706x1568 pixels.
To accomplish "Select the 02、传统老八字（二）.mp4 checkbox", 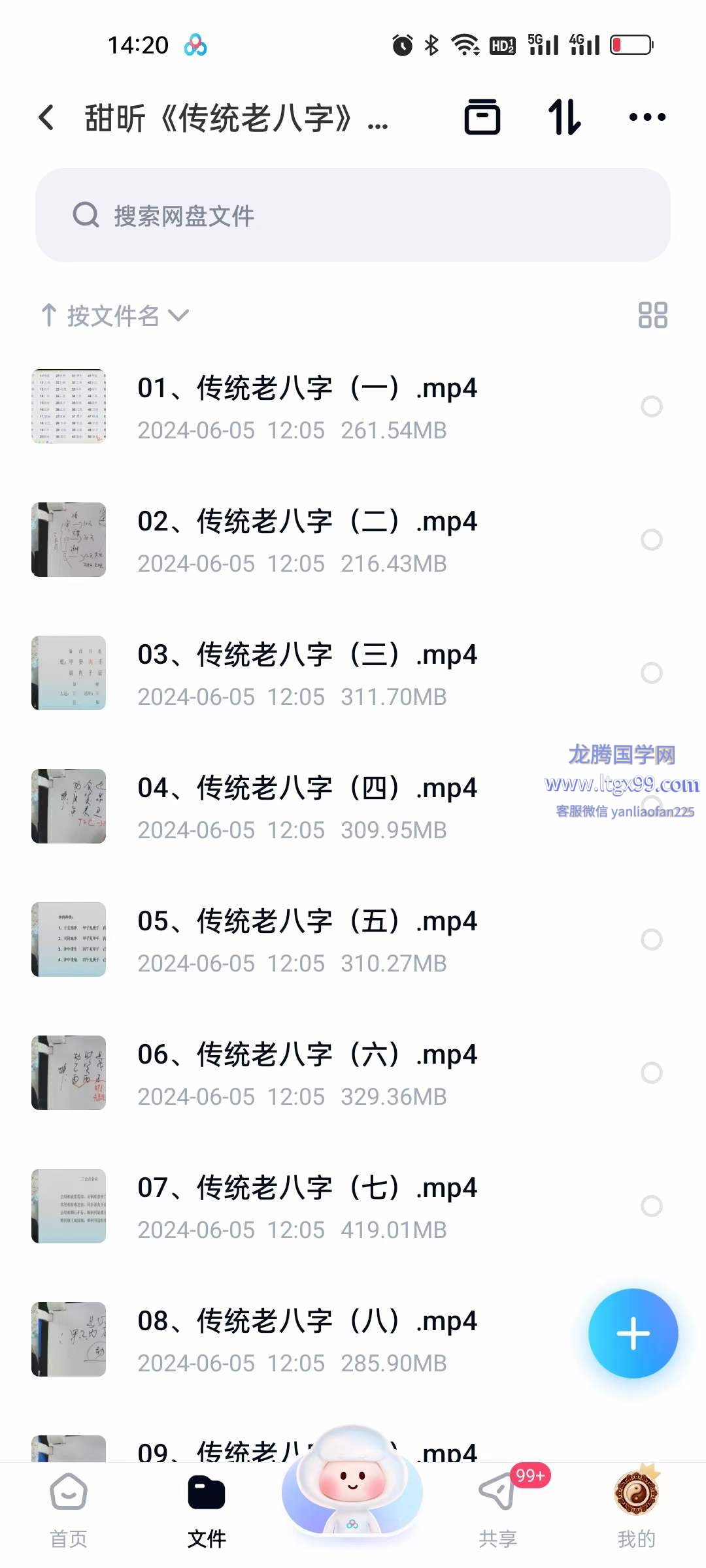I will click(x=651, y=540).
